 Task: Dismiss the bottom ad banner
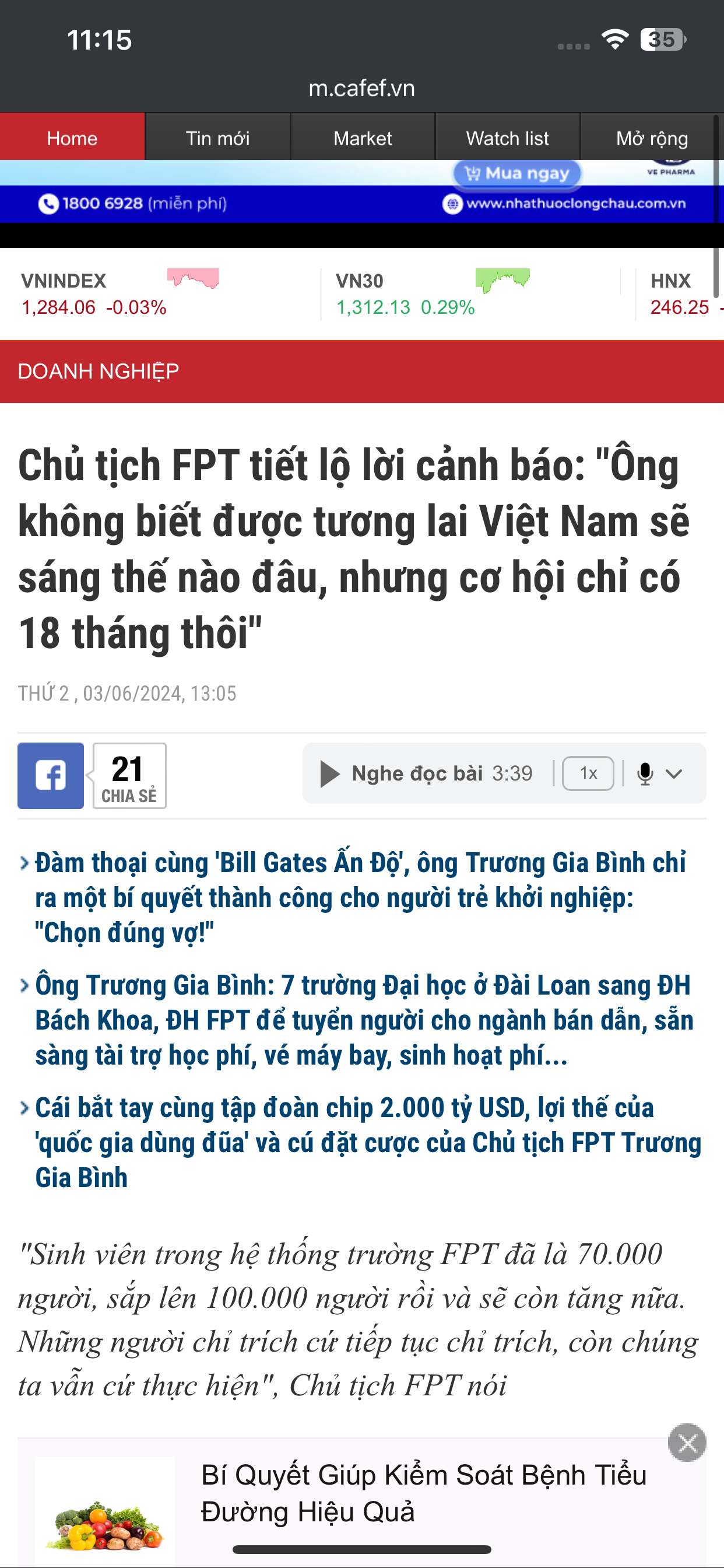(x=687, y=1442)
